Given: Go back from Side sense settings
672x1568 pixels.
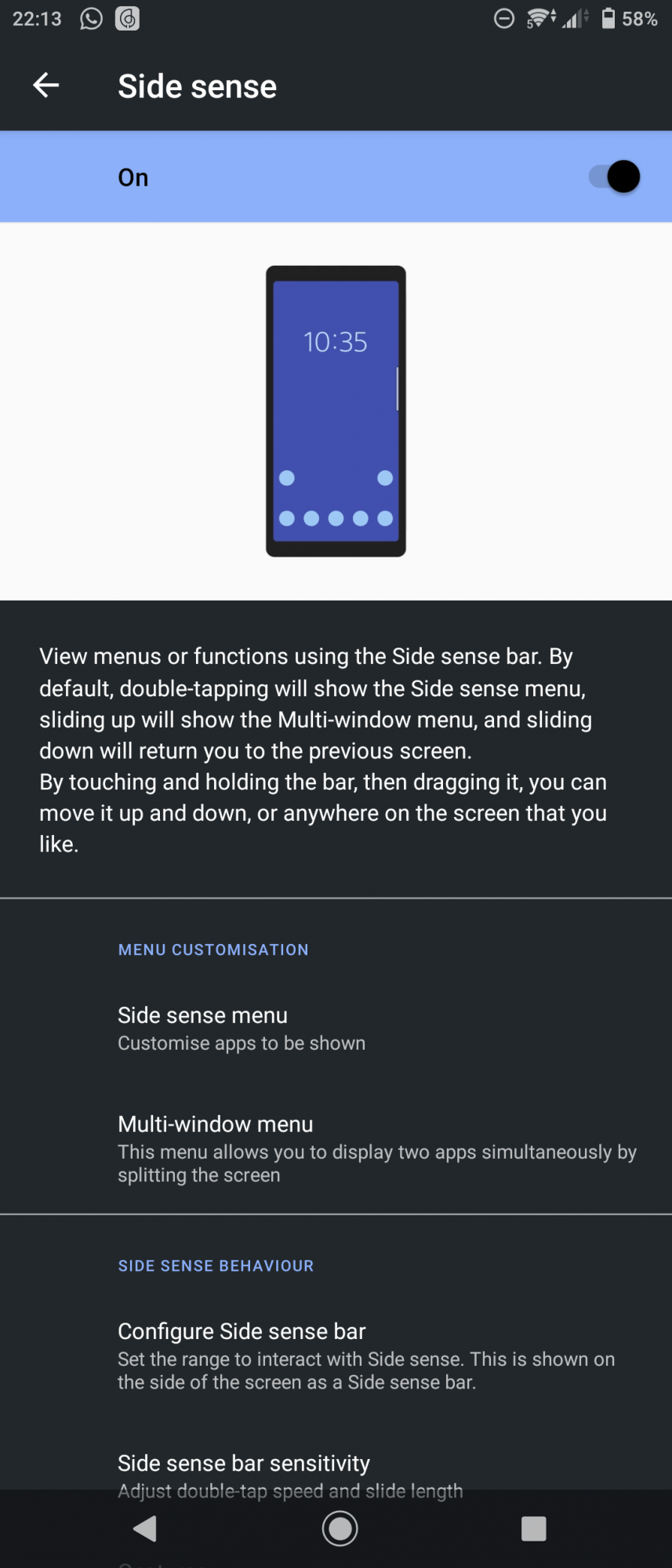Looking at the screenshot, I should [x=46, y=85].
